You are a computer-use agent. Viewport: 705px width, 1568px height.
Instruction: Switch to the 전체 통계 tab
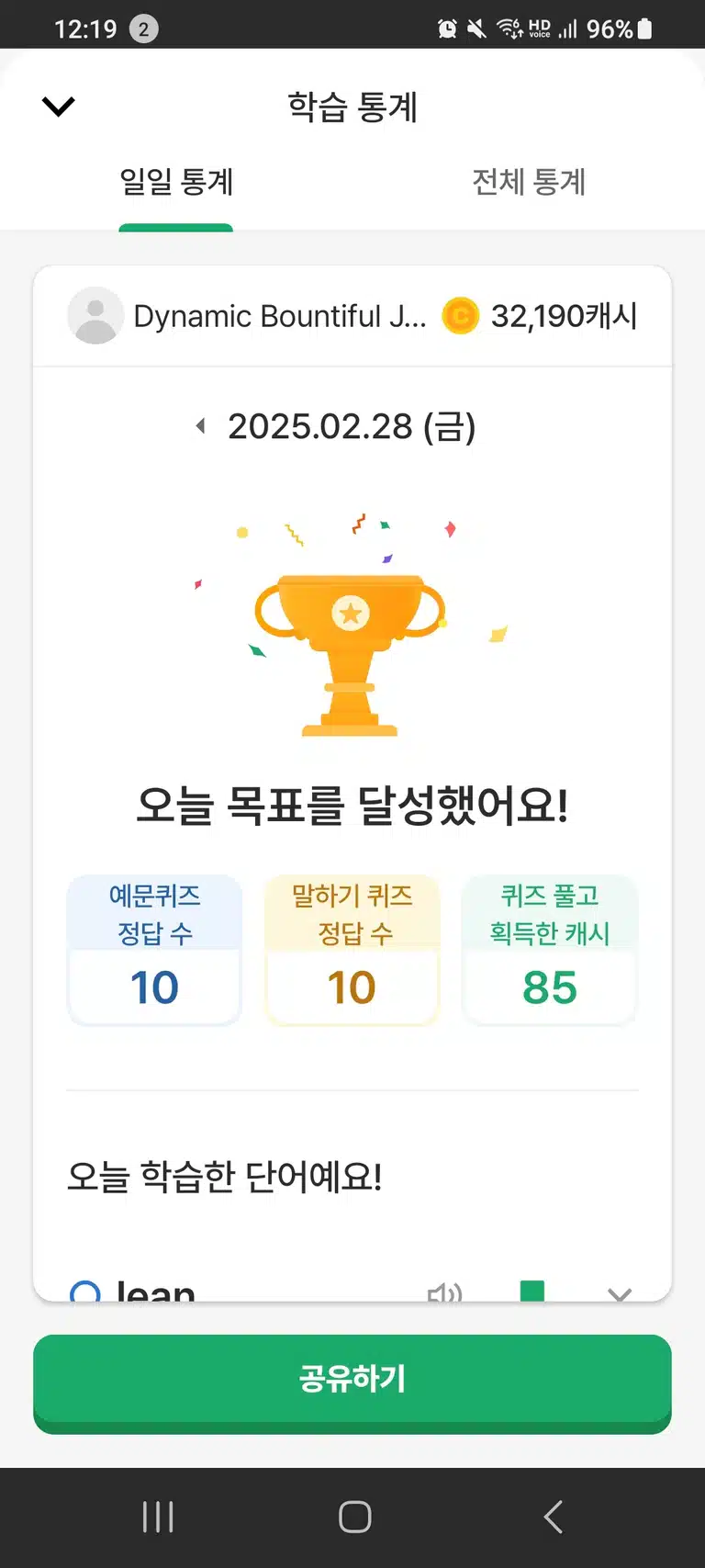529,182
